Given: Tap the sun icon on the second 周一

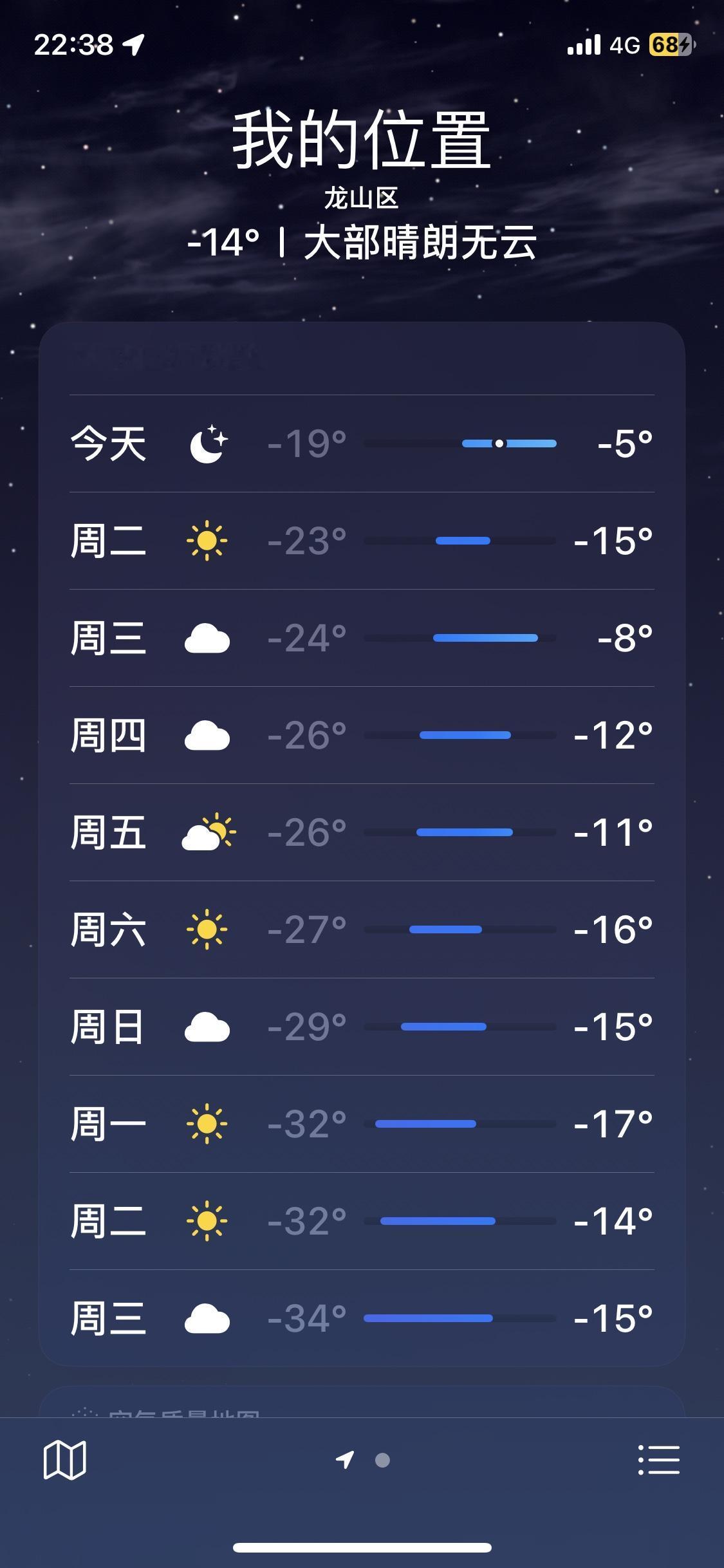Looking at the screenshot, I should pyautogui.click(x=208, y=1124).
